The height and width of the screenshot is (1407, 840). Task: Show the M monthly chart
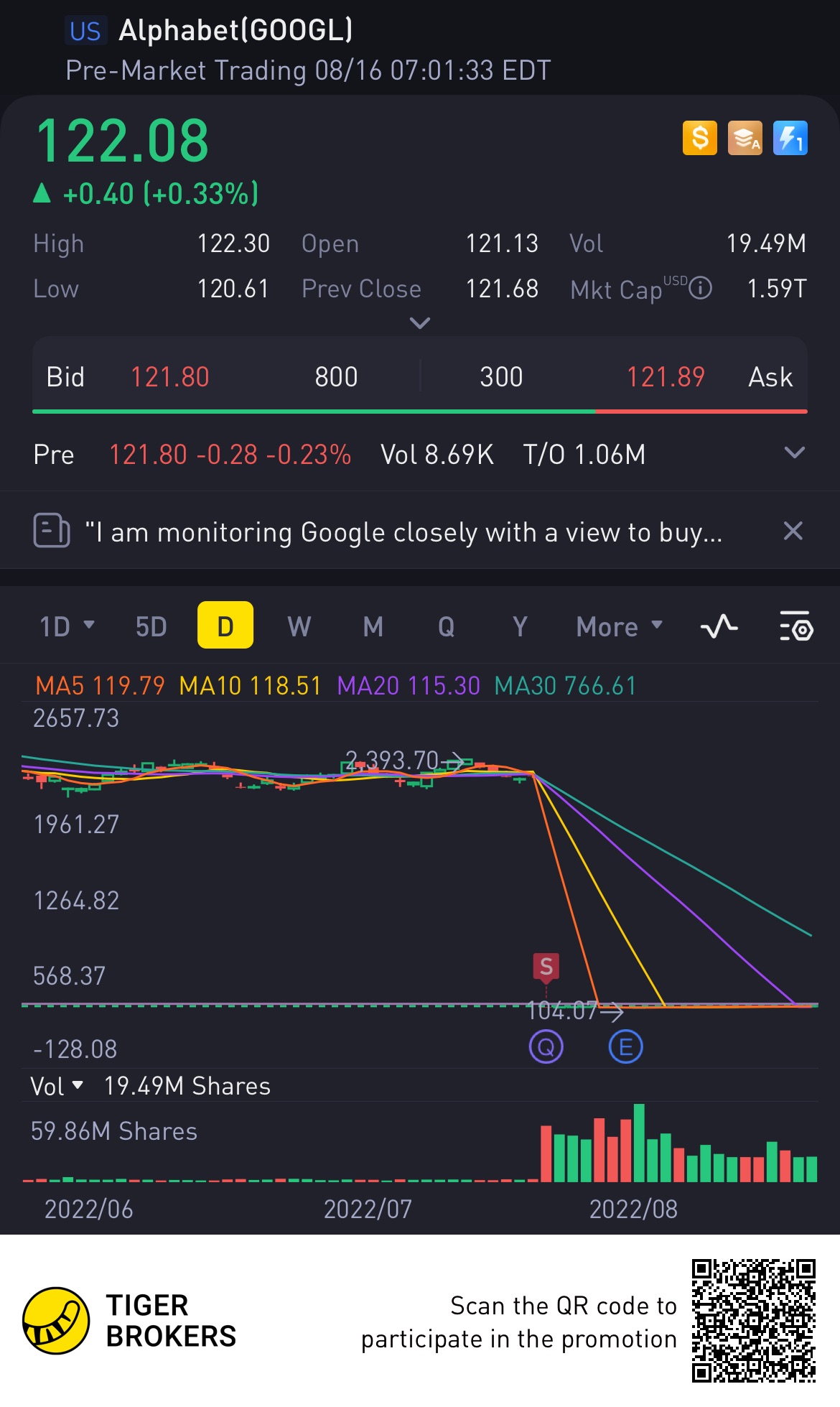click(x=373, y=626)
